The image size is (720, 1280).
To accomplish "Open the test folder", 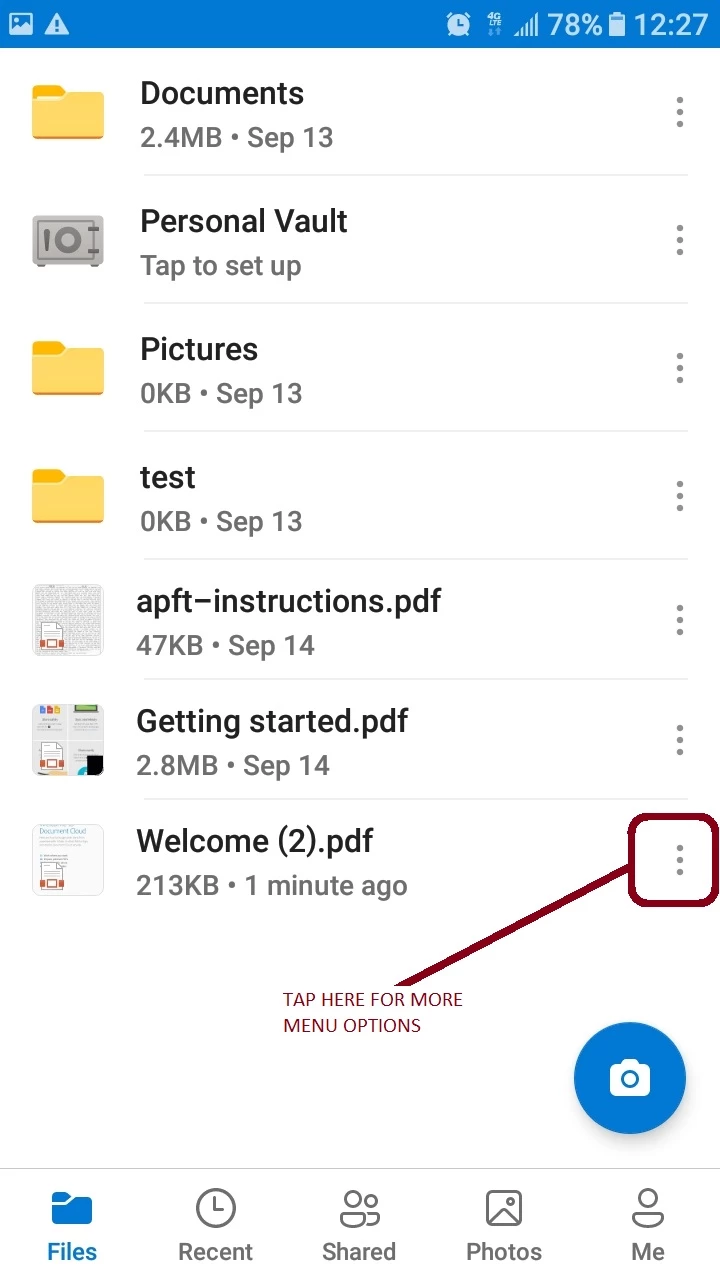I will pos(168,497).
